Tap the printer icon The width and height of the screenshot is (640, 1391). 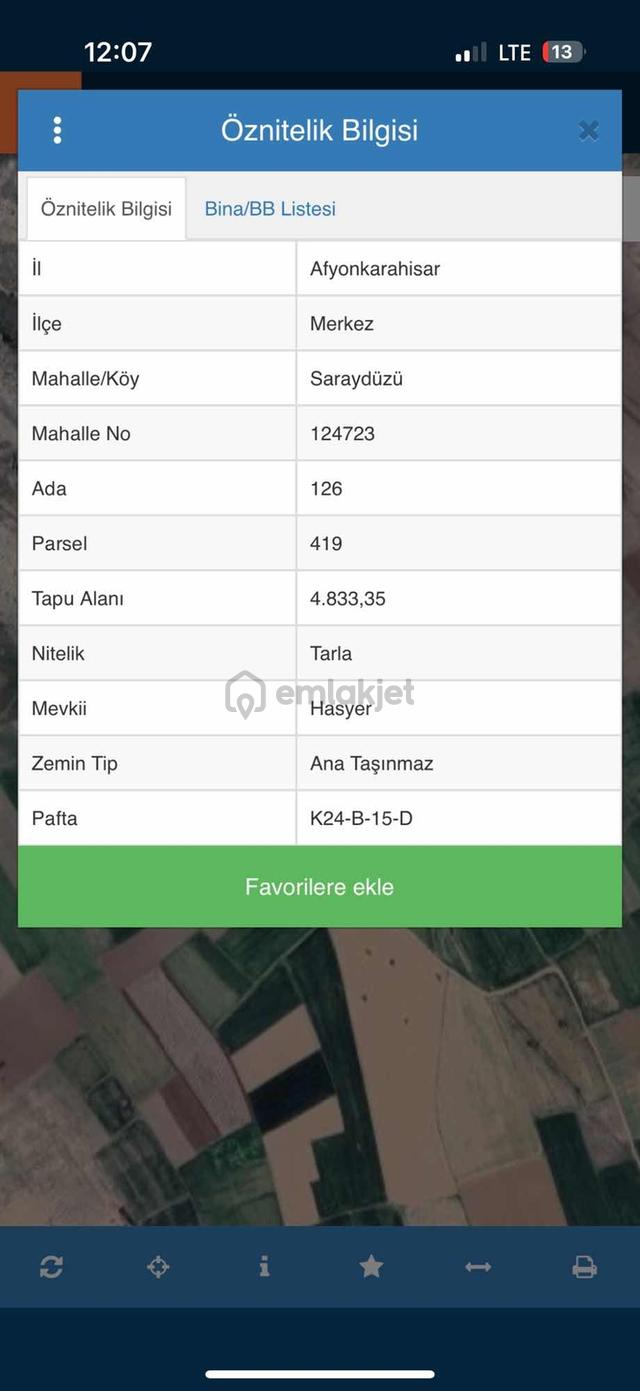pos(585,1267)
